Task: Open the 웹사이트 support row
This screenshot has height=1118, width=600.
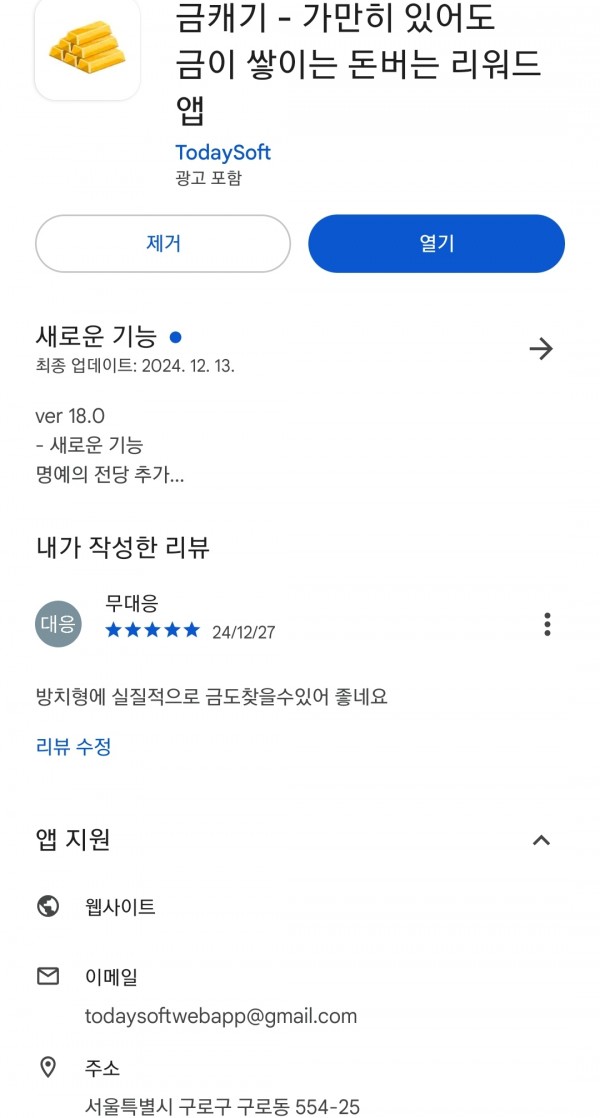Action: click(300, 907)
